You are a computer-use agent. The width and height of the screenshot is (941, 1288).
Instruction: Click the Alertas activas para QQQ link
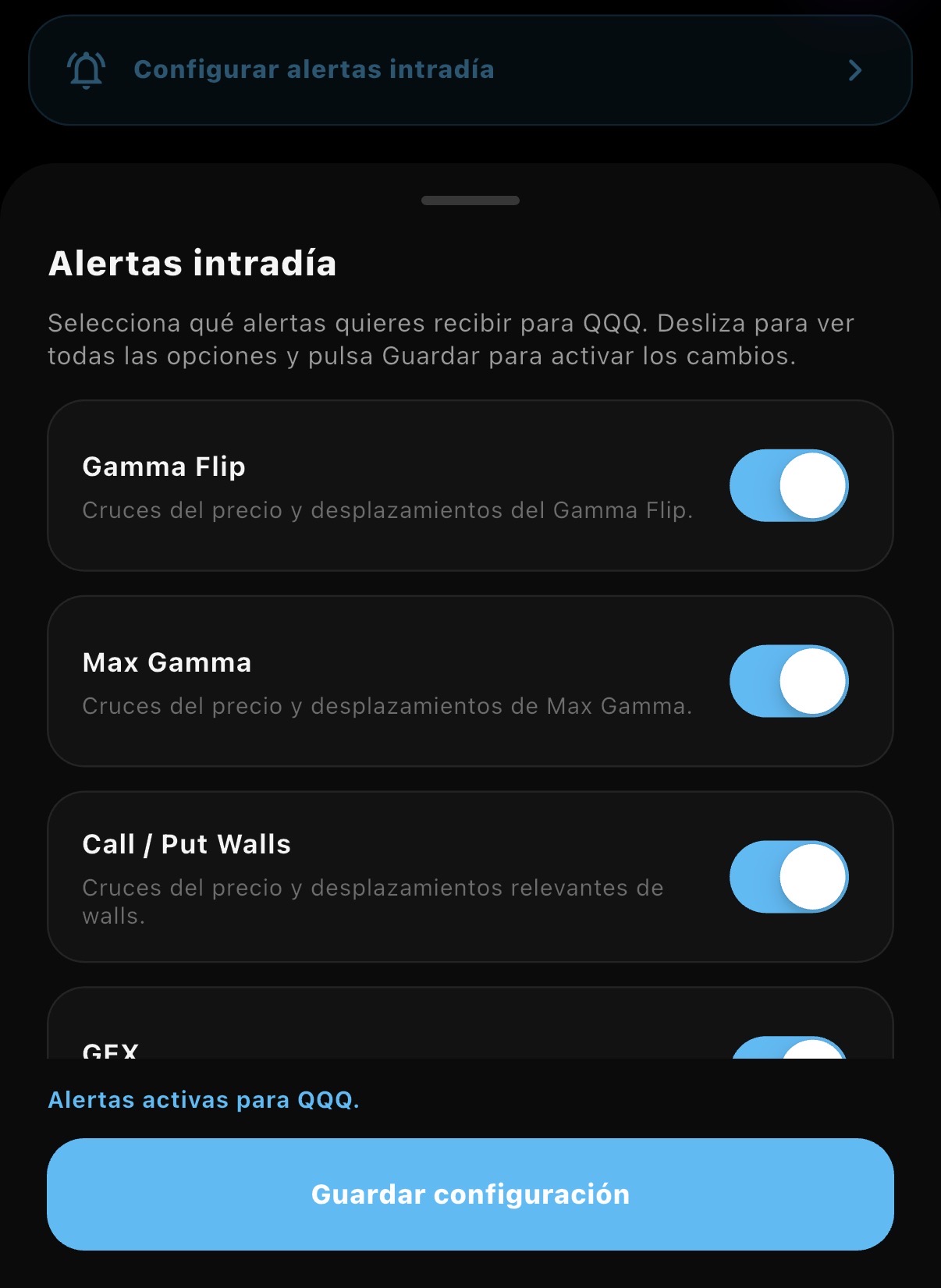click(x=204, y=1100)
